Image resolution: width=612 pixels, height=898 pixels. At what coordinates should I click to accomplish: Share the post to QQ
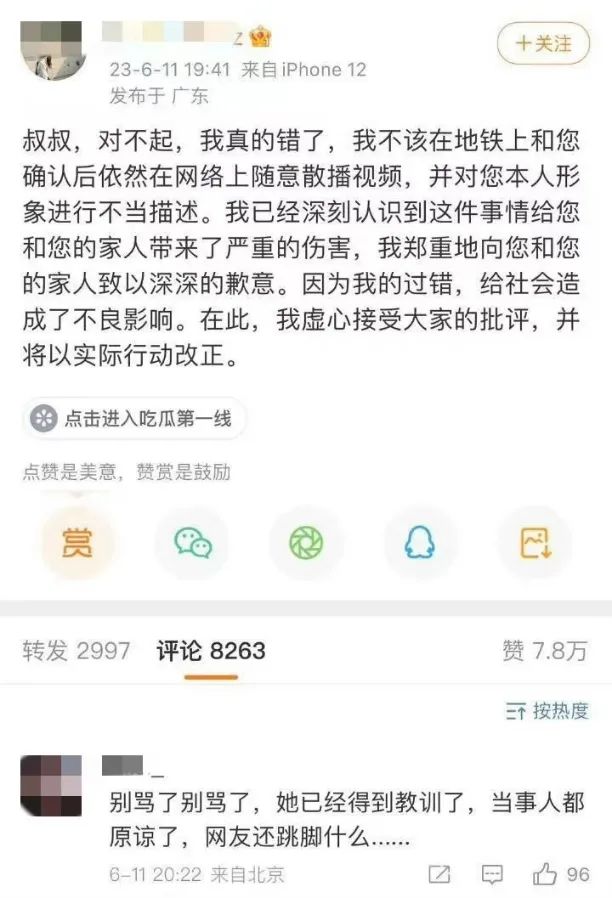tap(420, 542)
